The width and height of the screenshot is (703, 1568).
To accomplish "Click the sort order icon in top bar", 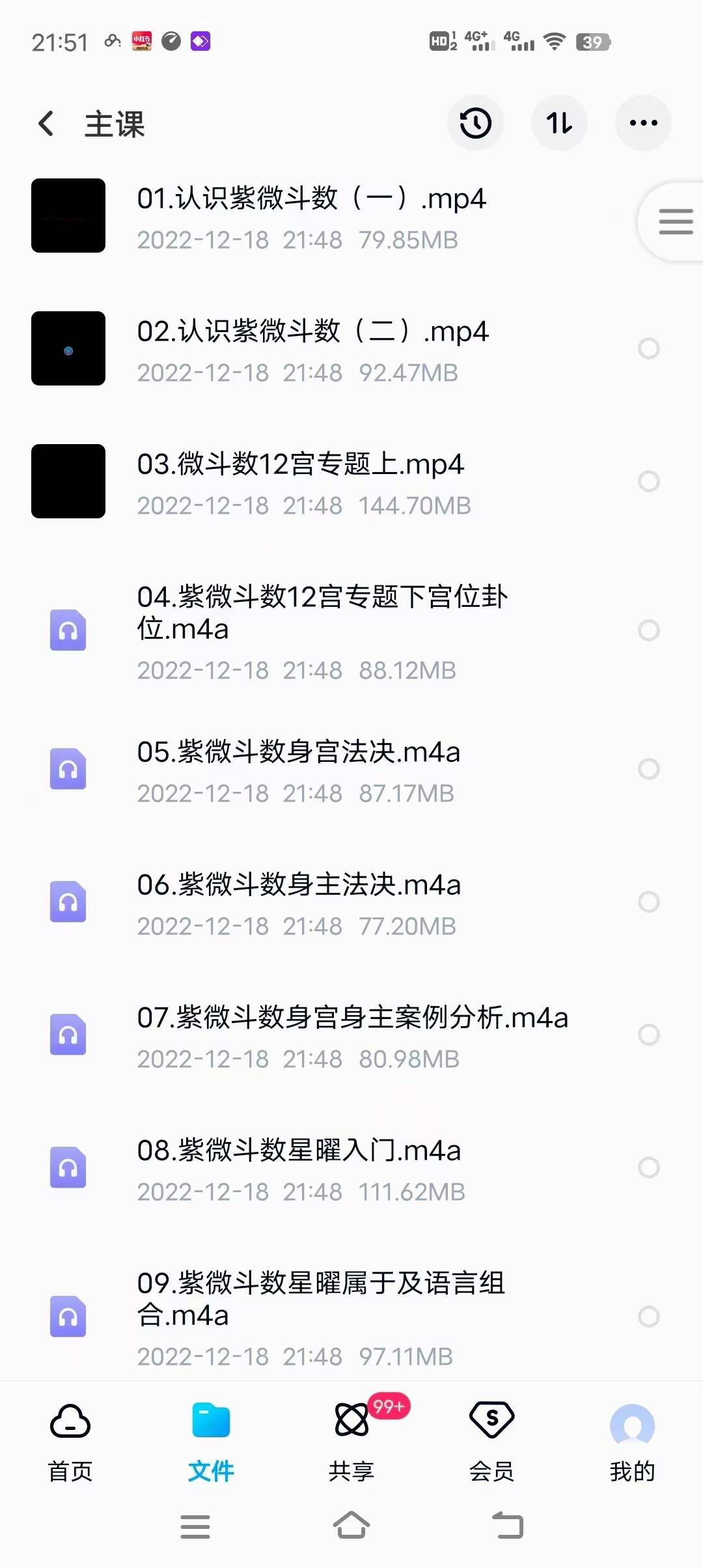I will click(559, 122).
